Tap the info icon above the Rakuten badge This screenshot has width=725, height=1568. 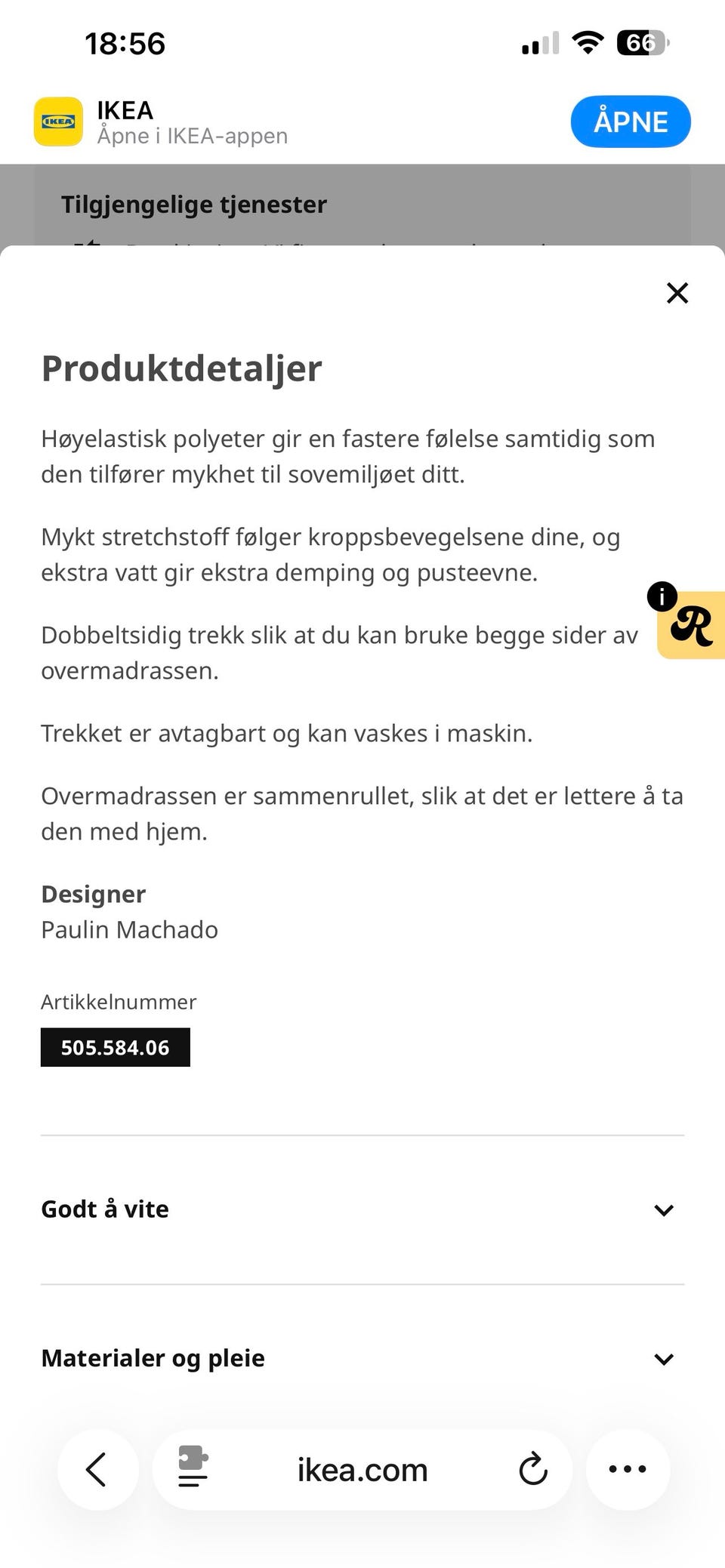pos(662,596)
